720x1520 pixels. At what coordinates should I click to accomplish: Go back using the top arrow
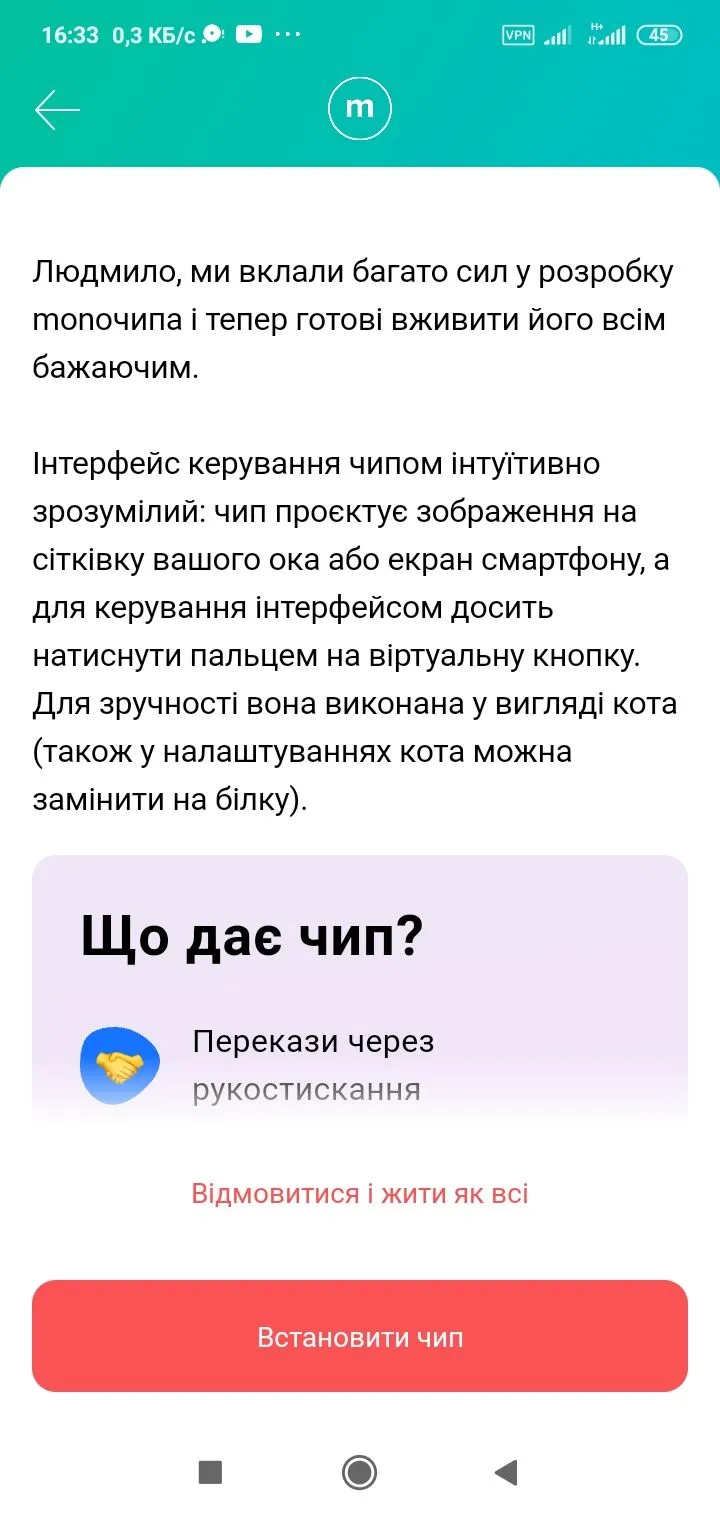pyautogui.click(x=57, y=110)
